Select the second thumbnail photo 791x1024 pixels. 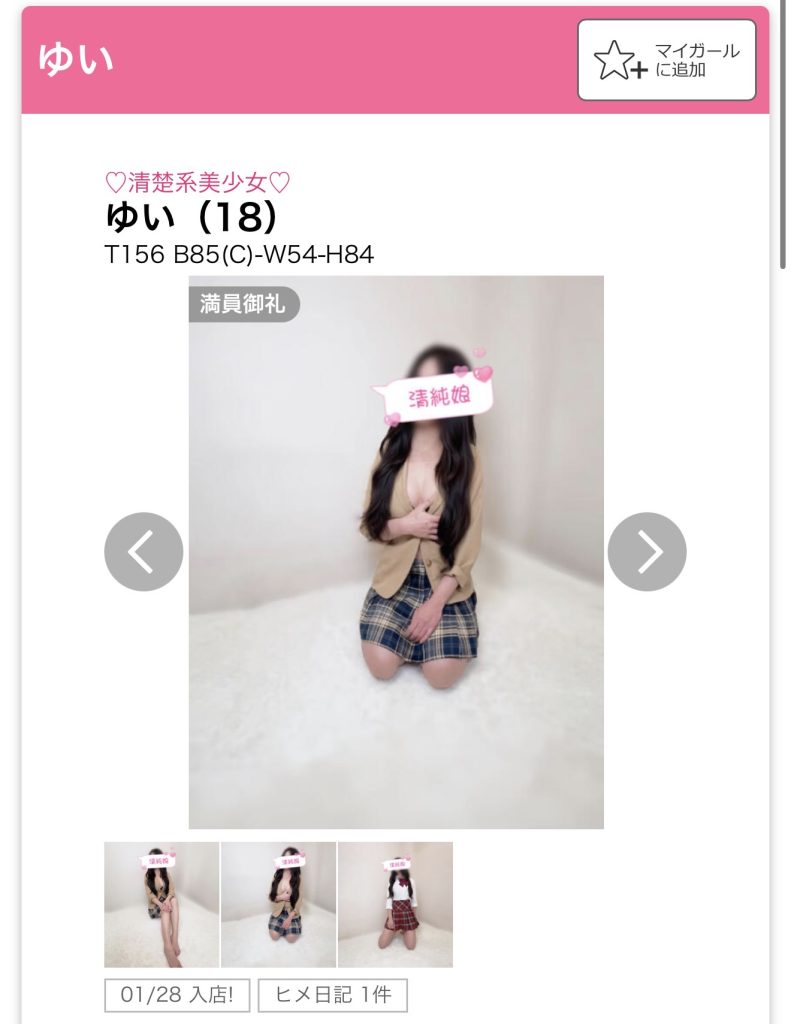pos(278,904)
